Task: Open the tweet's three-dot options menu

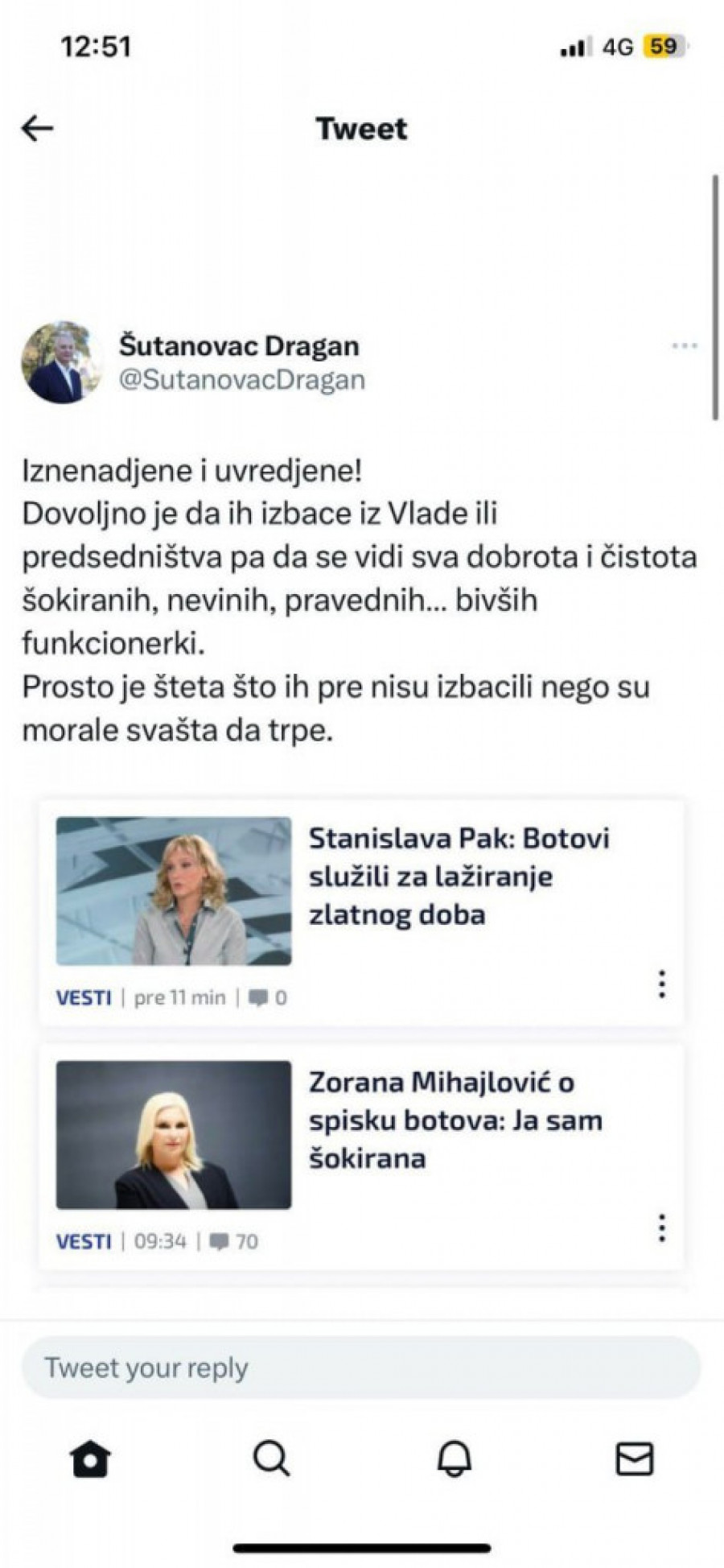Action: [684, 346]
